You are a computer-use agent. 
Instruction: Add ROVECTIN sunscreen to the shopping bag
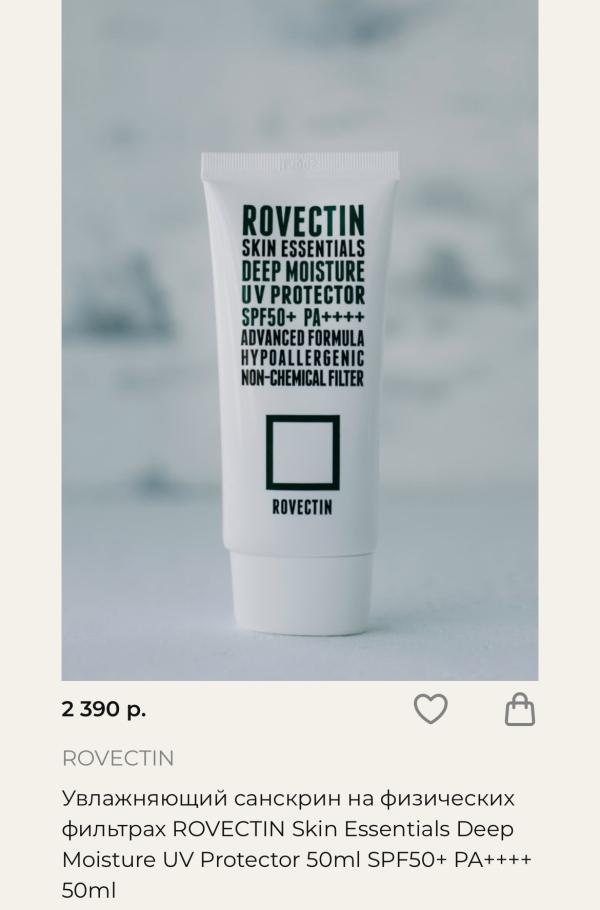(x=519, y=709)
